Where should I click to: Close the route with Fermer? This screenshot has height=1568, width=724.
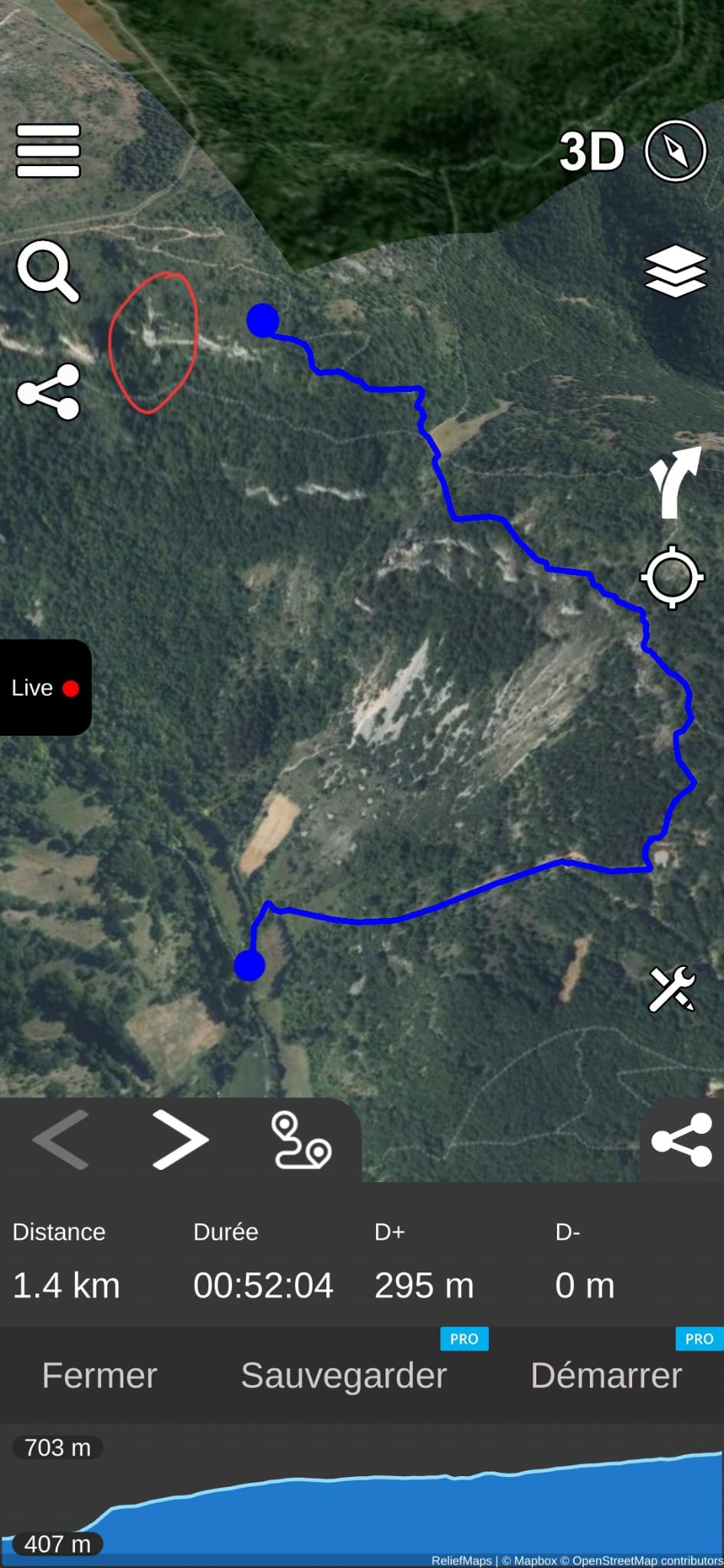click(100, 1376)
